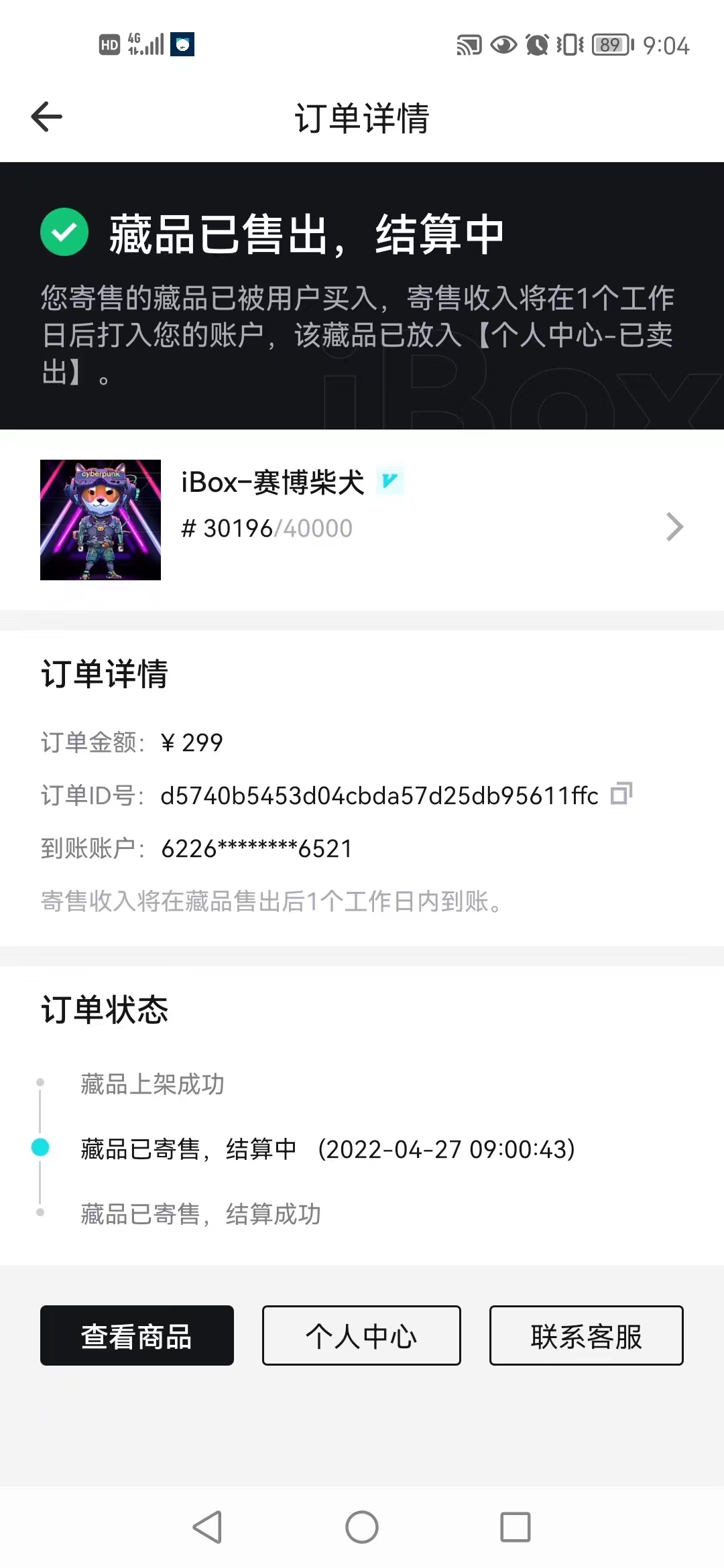
Task: Contact support via 联系客服
Action: point(586,1335)
